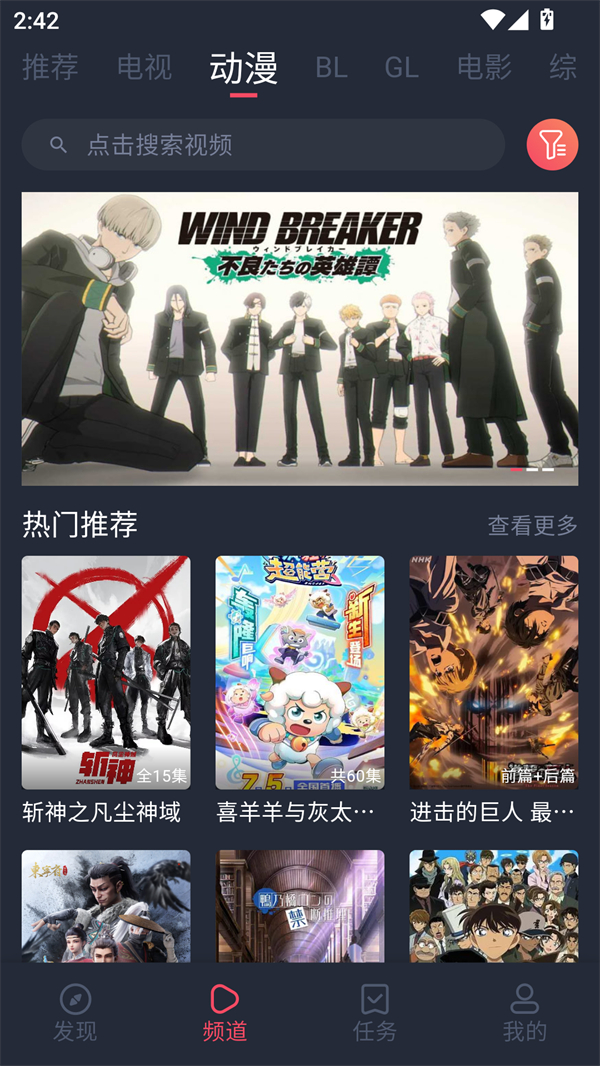Open the 任务 bottom tab
The height and width of the screenshot is (1066, 600).
[x=375, y=1012]
